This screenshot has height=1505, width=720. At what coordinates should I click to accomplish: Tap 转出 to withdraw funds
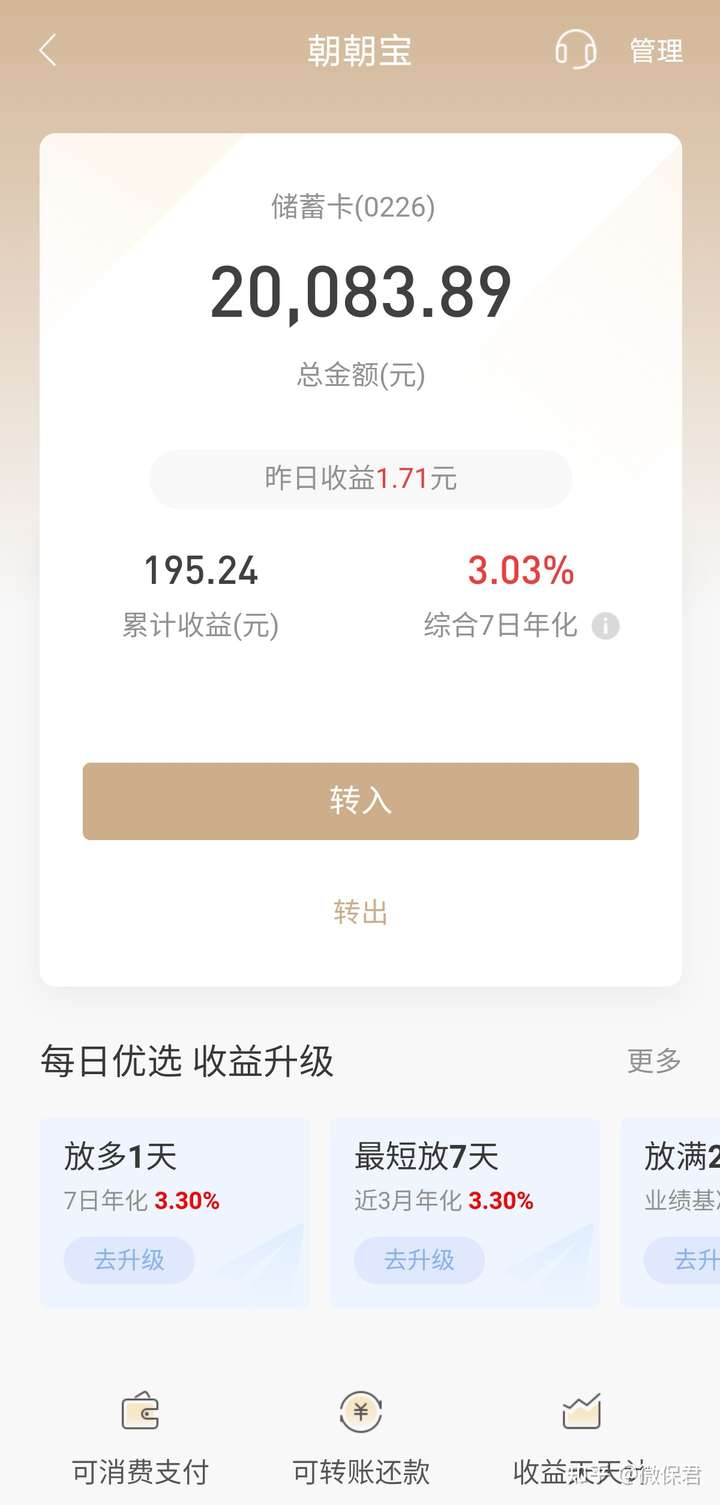pos(360,912)
